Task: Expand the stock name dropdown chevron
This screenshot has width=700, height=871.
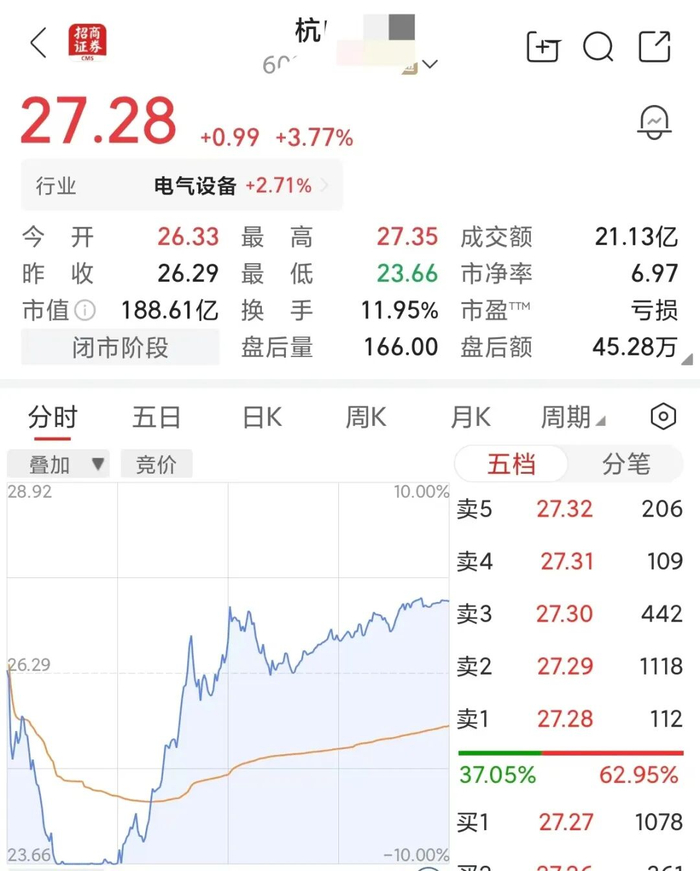Action: click(x=429, y=64)
